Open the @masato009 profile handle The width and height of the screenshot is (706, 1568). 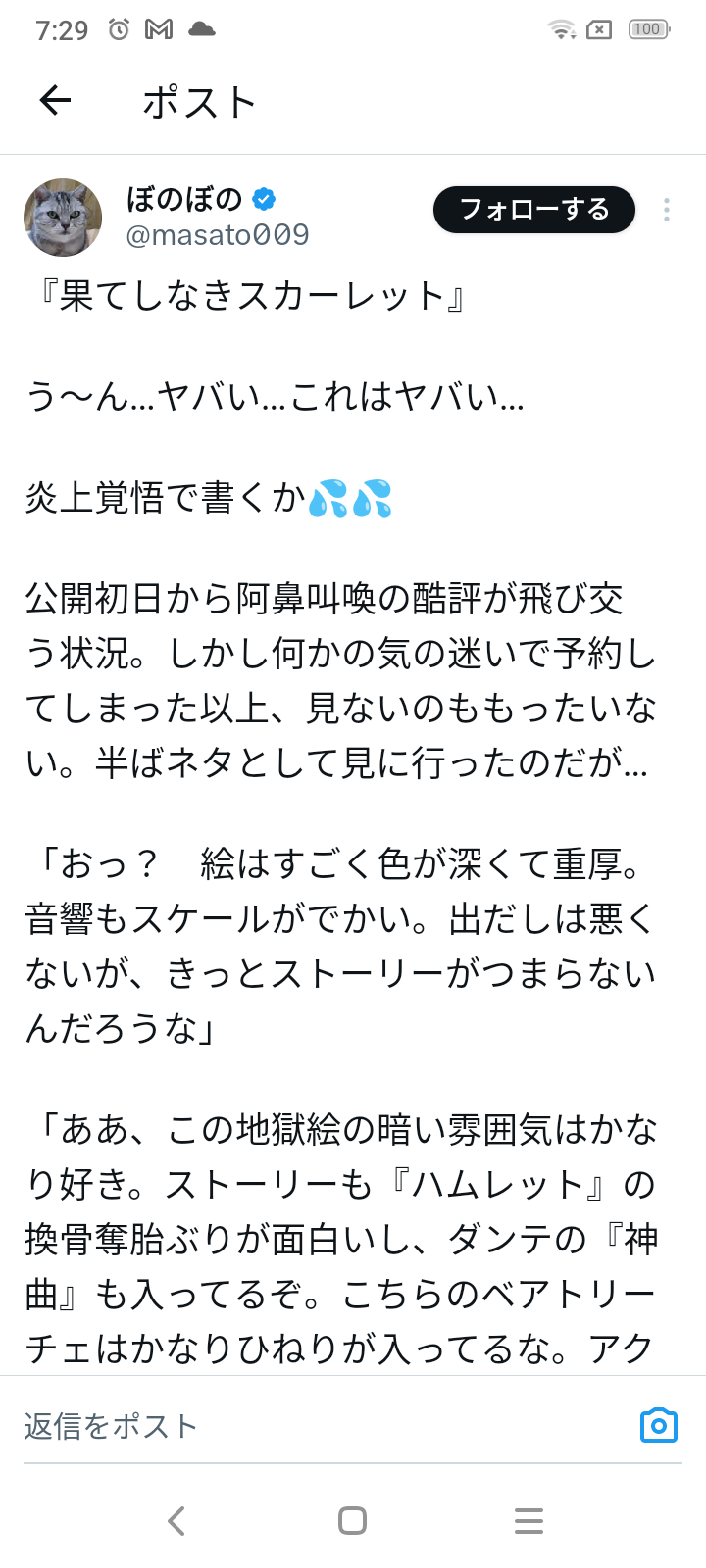[x=218, y=235]
